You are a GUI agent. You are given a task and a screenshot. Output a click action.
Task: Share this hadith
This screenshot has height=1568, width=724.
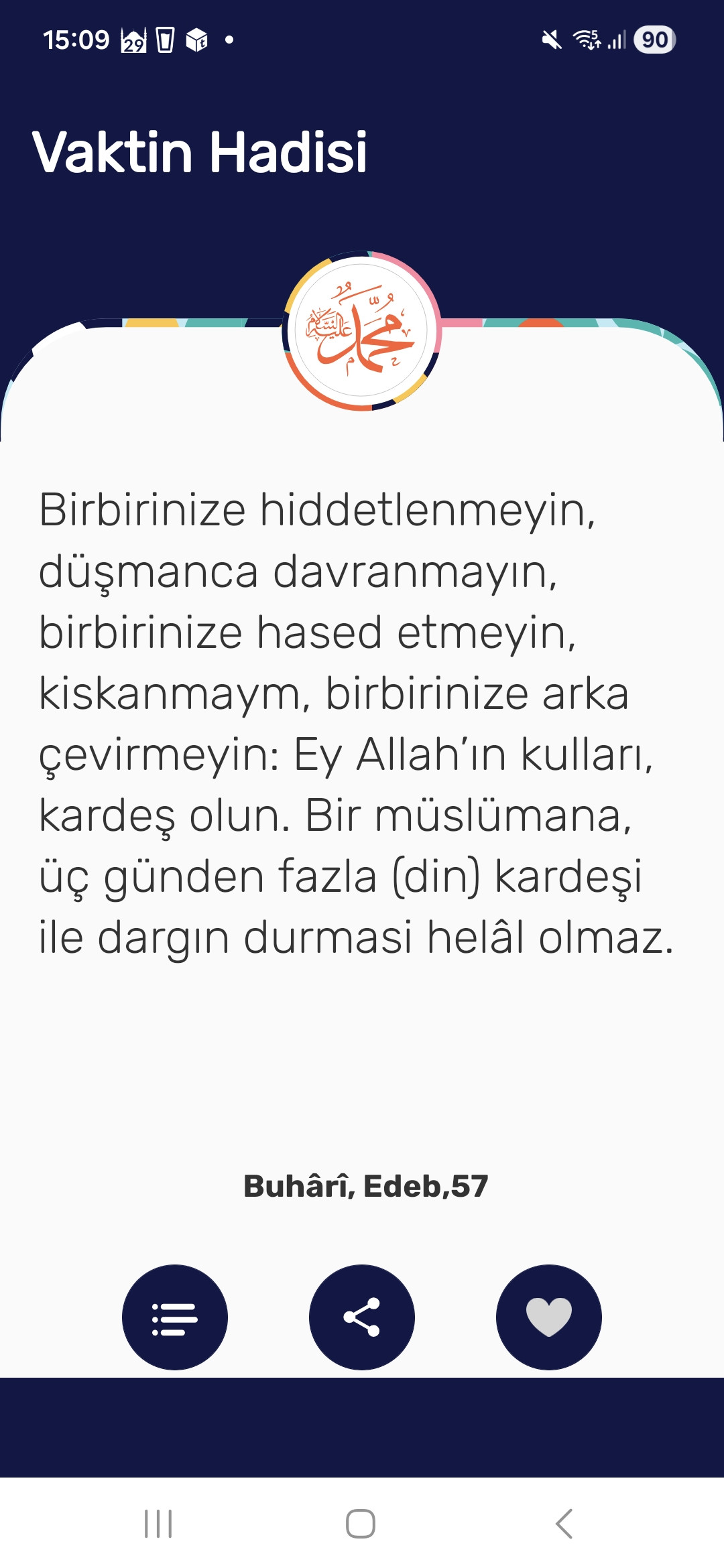362,1317
